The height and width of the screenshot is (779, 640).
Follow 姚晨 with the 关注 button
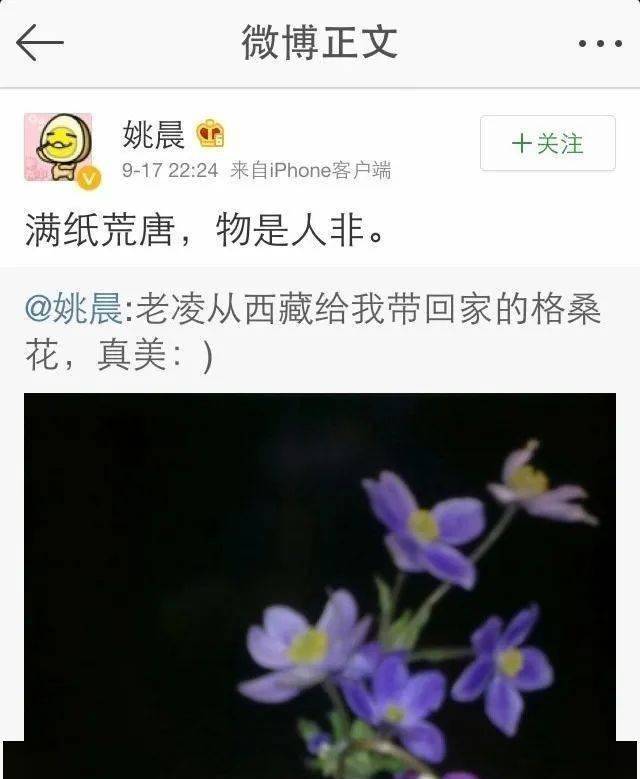547,144
